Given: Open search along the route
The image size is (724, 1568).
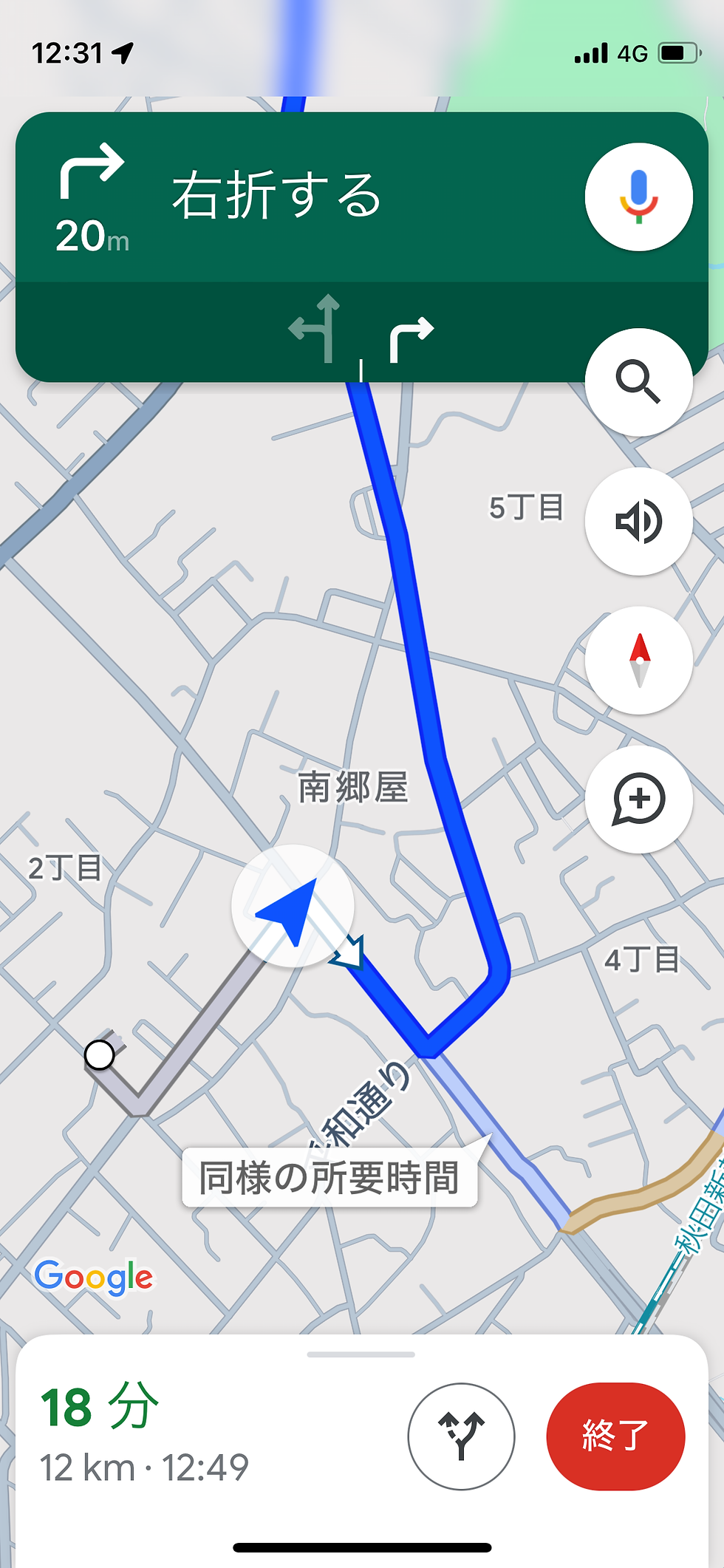Looking at the screenshot, I should (639, 382).
